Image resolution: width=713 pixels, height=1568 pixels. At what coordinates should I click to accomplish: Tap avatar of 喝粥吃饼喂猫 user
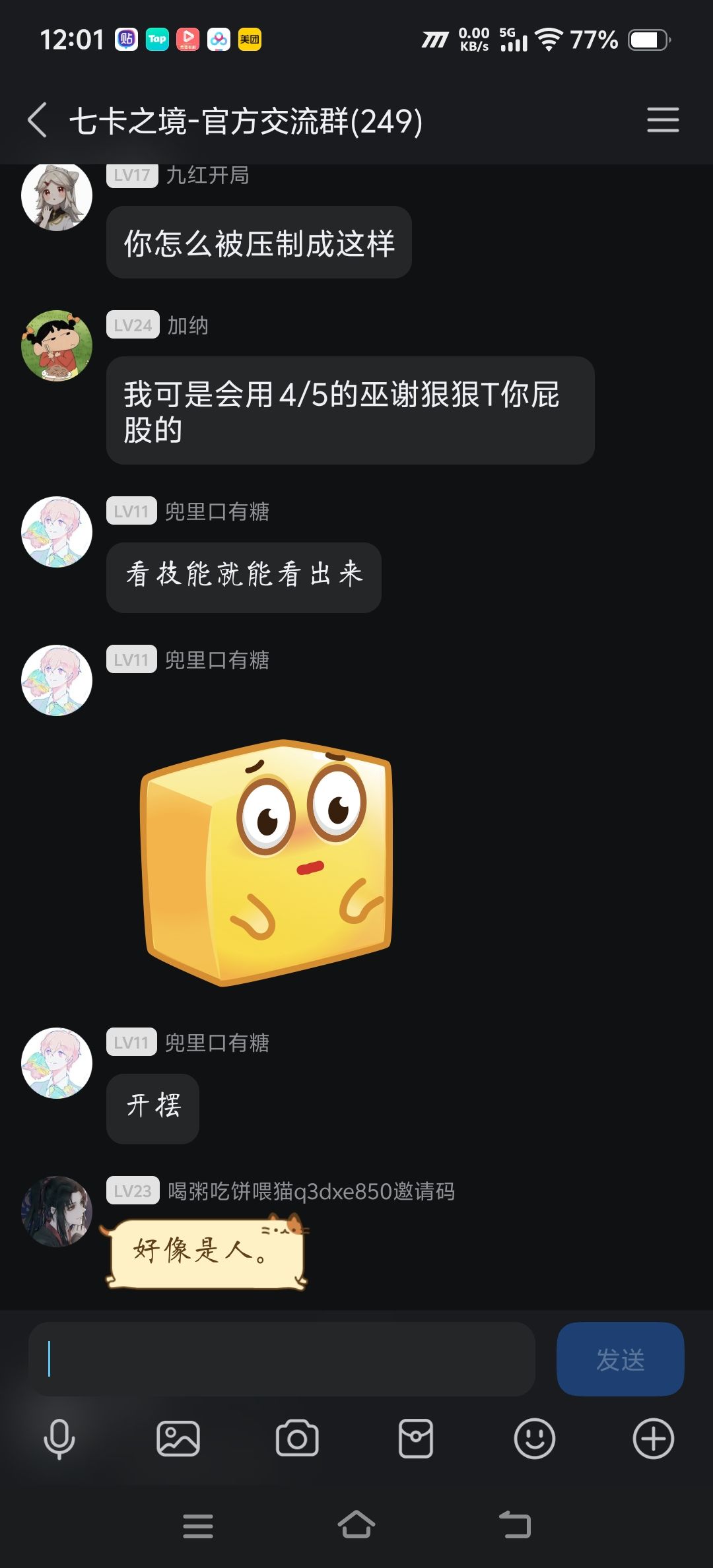pos(57,1212)
